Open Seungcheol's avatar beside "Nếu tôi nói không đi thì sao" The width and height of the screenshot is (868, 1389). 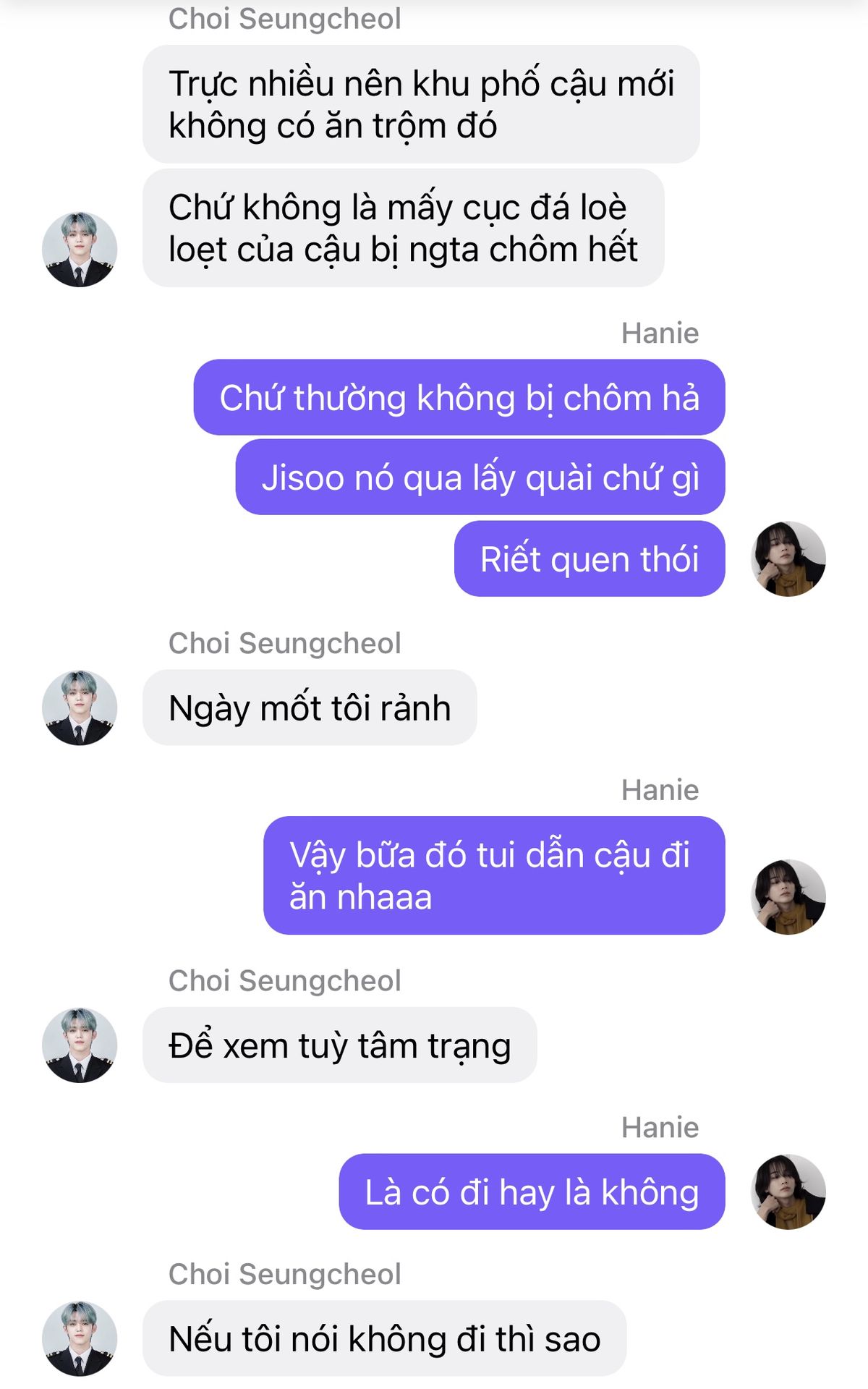(x=80, y=1338)
